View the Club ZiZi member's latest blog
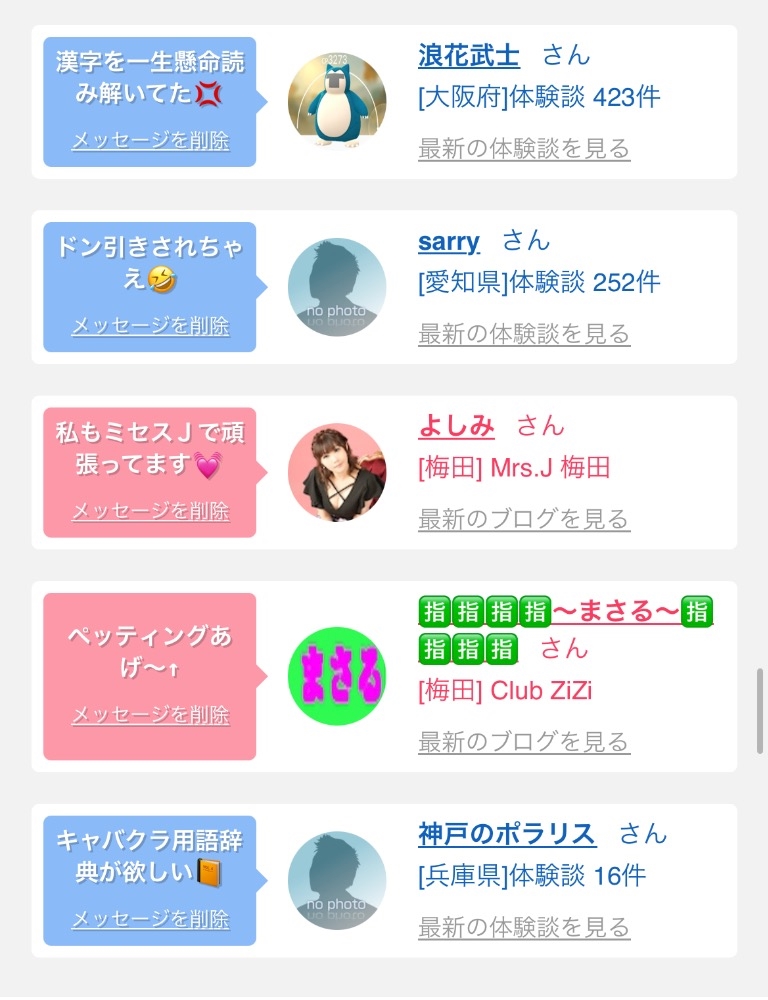Screen dimensions: 768x1000 pyautogui.click(x=524, y=742)
